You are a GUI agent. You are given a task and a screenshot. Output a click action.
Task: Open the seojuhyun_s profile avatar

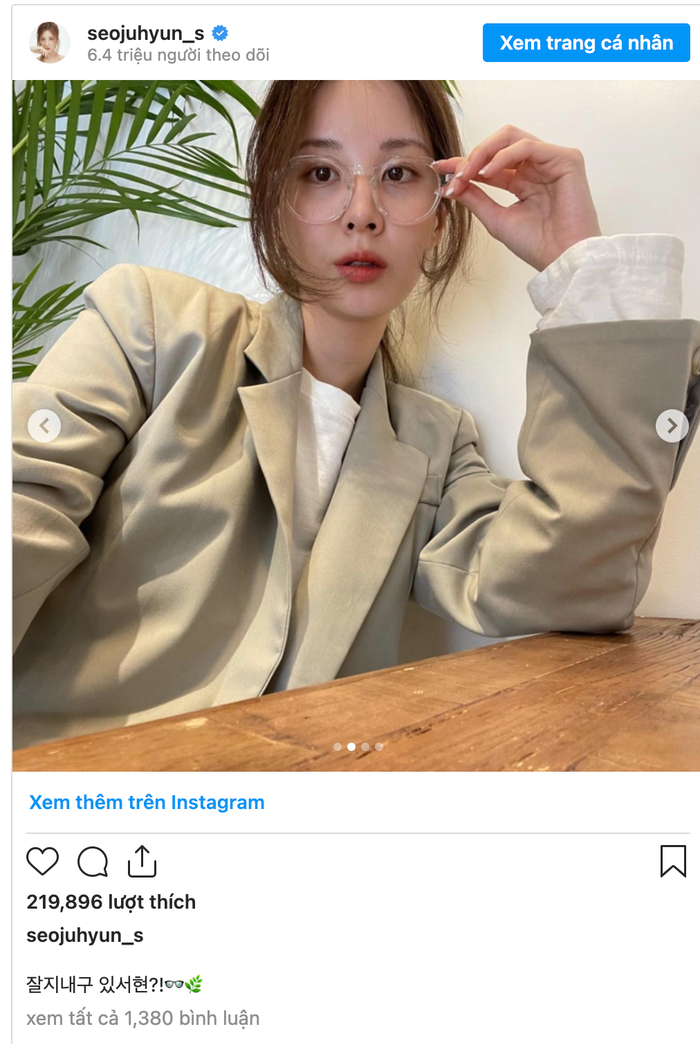[49, 43]
